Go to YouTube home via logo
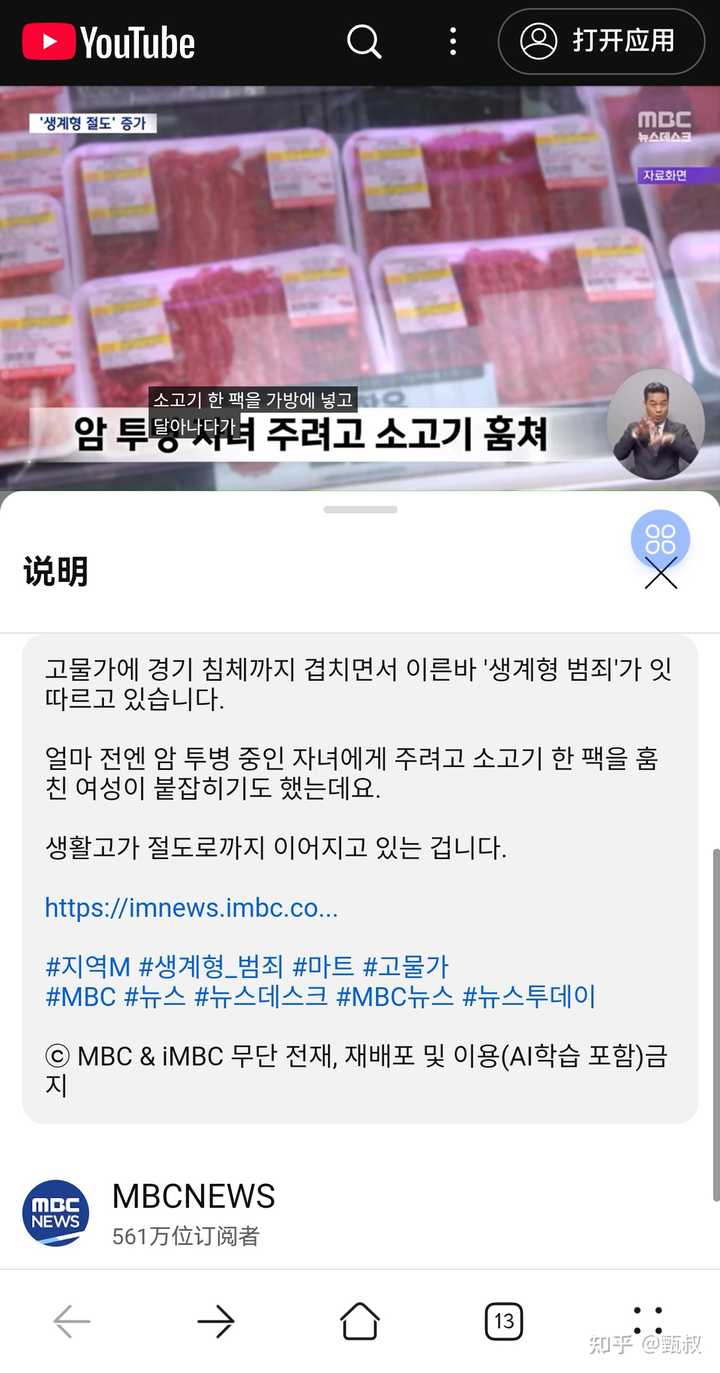720x1373 pixels. (x=108, y=42)
